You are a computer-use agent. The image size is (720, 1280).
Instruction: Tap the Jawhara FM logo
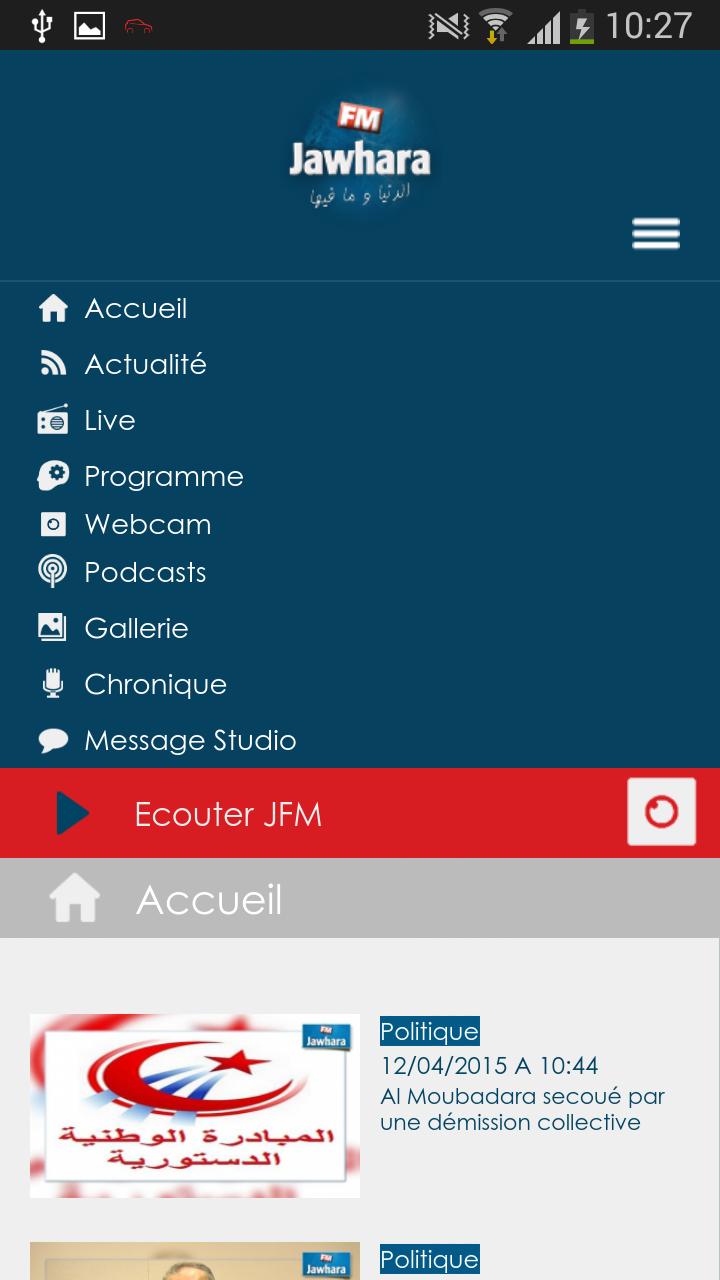coord(360,150)
